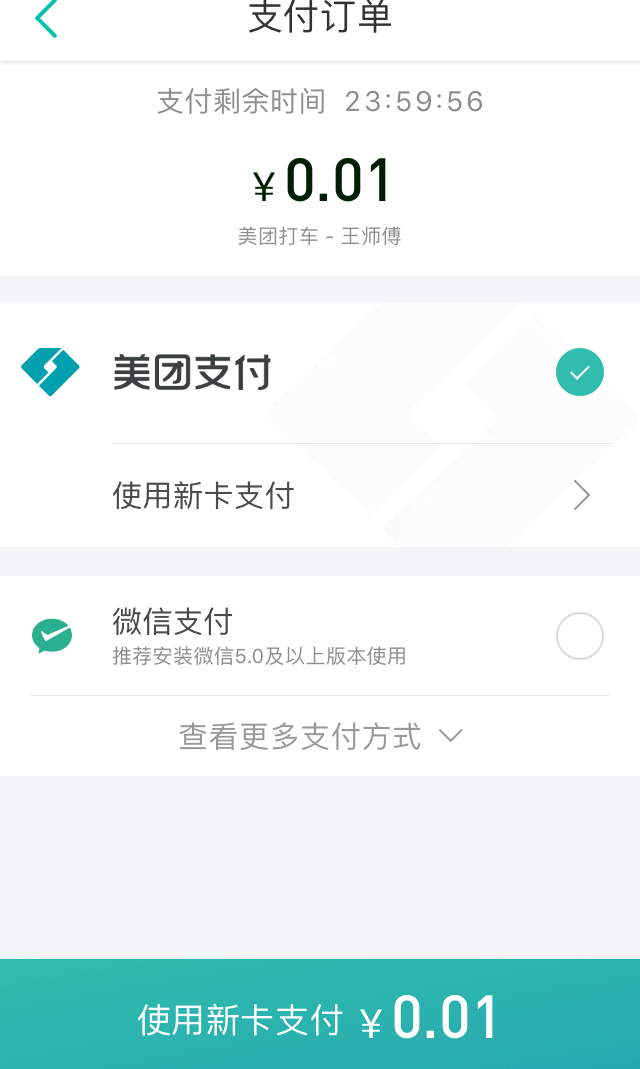The image size is (640, 1069).
Task: Expand 查看更多支付方式
Action: (x=320, y=737)
